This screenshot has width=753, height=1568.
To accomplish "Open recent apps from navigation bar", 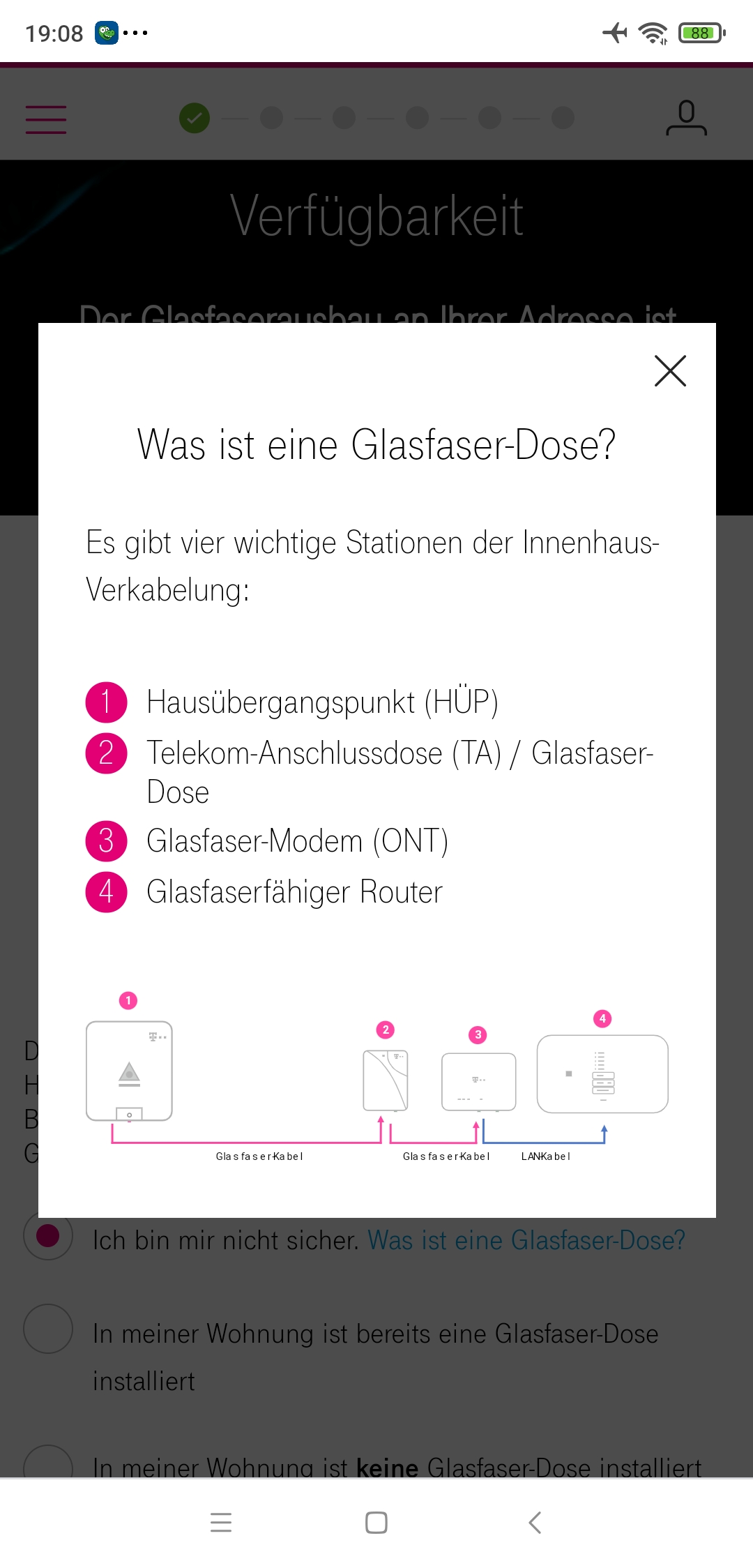I will click(220, 1522).
